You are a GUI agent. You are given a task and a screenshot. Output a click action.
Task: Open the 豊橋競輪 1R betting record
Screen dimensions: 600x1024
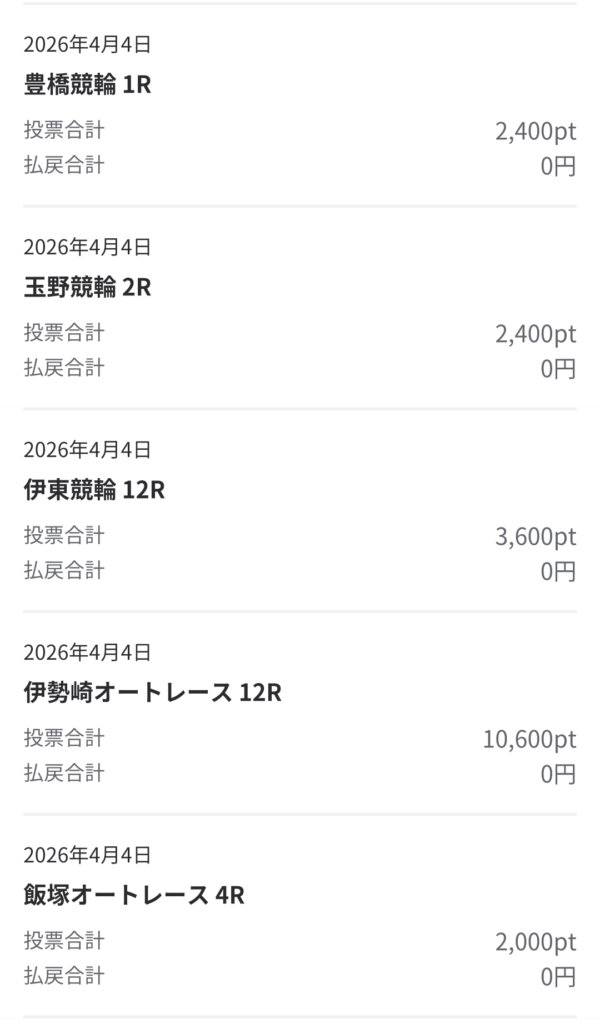tap(88, 85)
